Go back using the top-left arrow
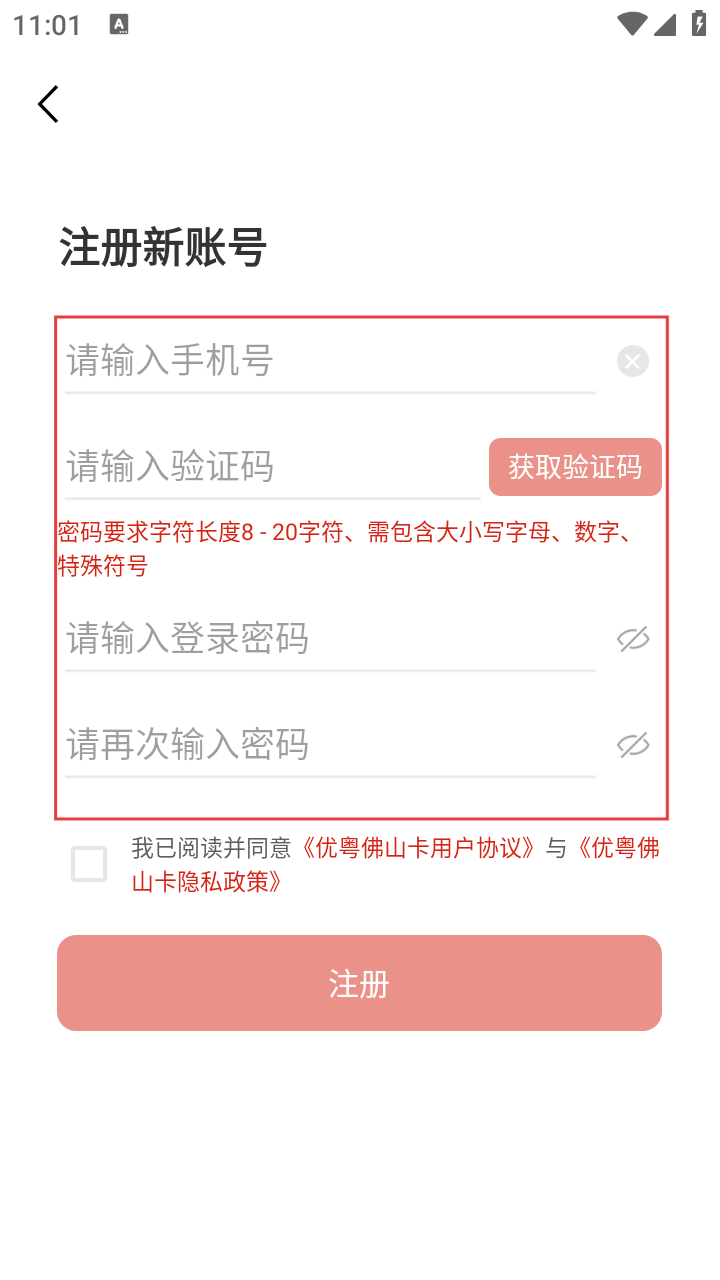 click(x=48, y=104)
